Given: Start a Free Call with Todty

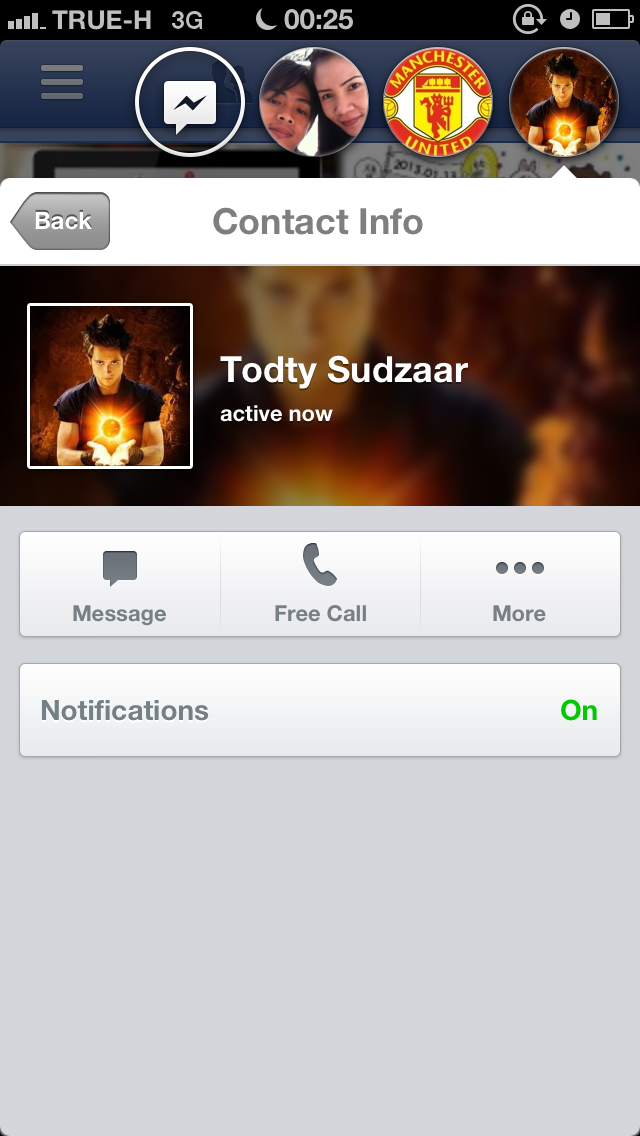Looking at the screenshot, I should click(x=320, y=584).
